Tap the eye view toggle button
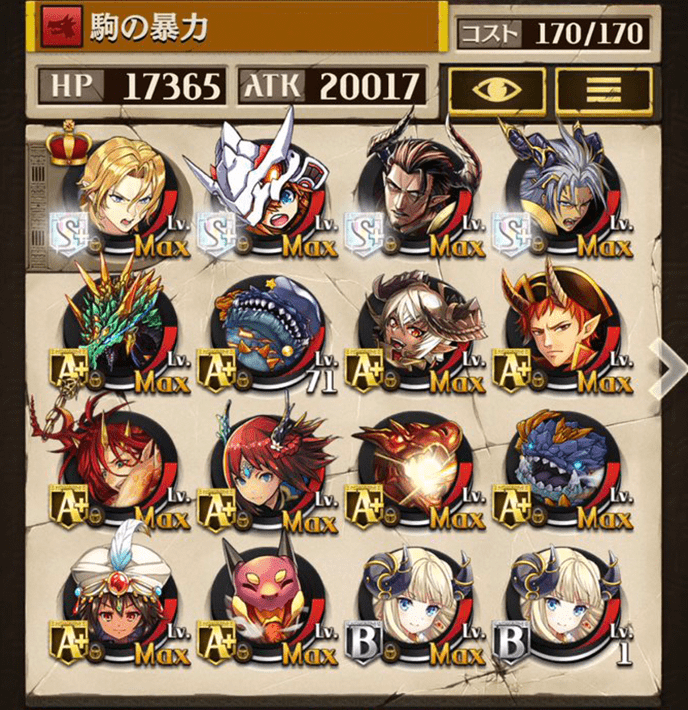688x710 pixels. coord(497,87)
